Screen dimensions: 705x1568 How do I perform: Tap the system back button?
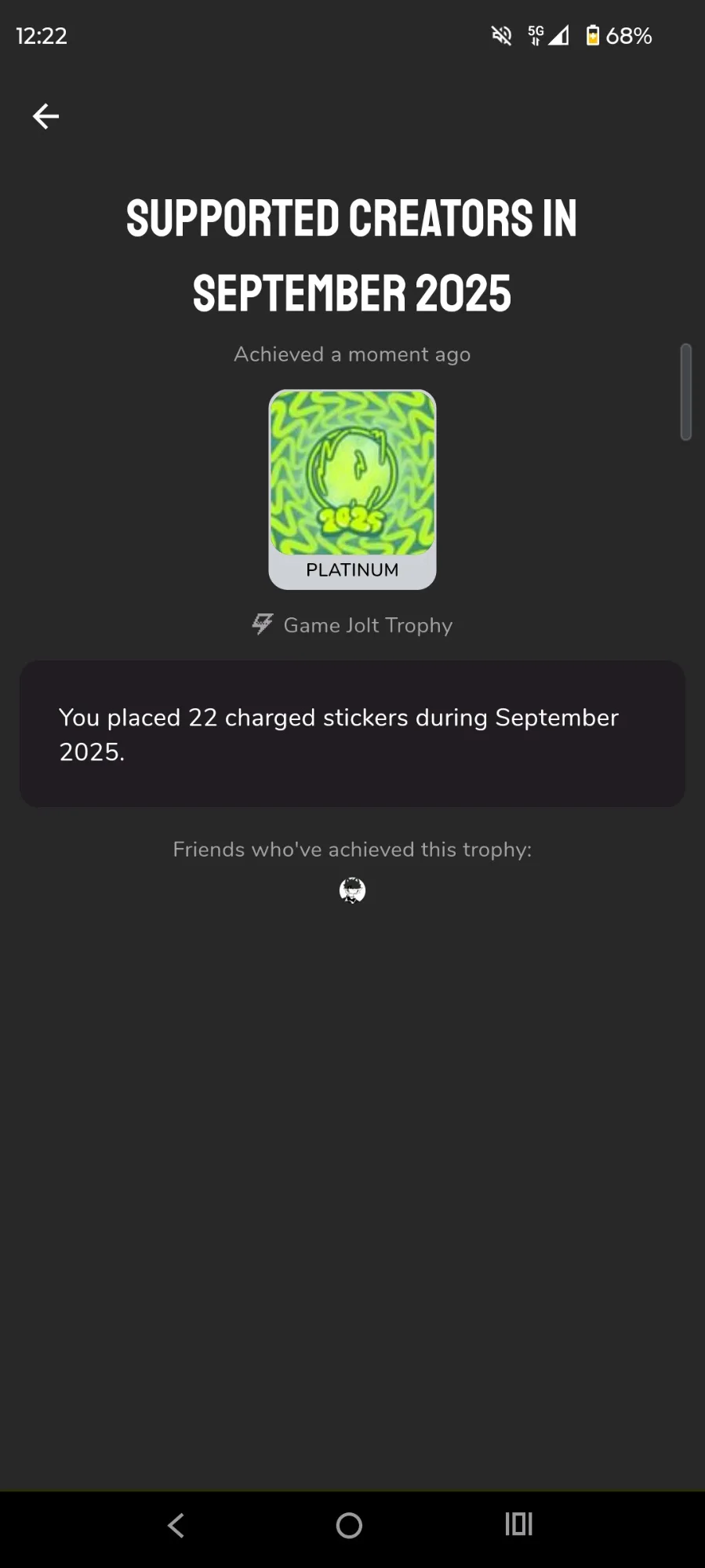(x=176, y=1525)
